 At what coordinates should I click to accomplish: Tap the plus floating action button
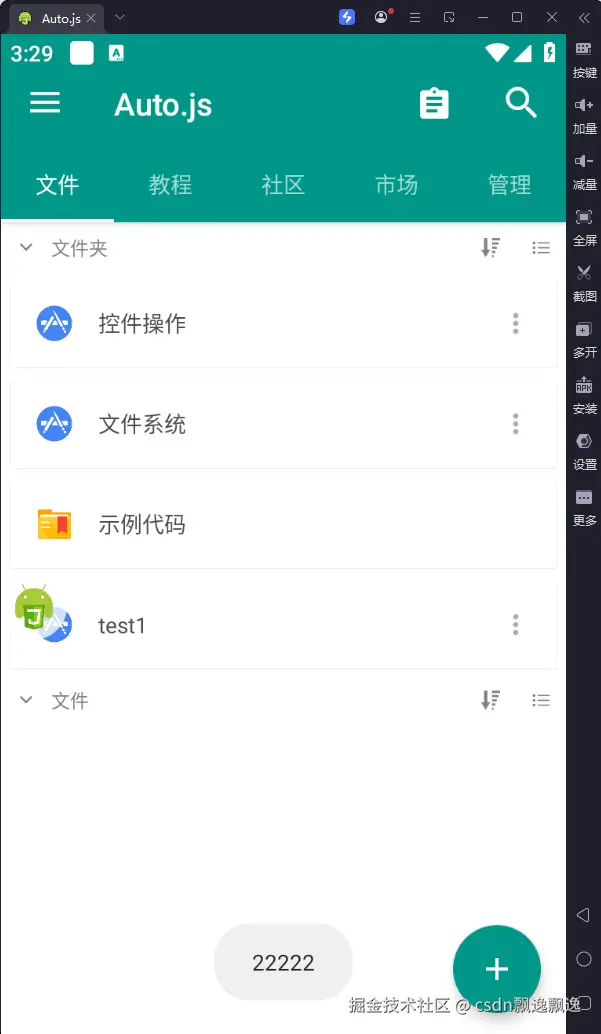497,968
